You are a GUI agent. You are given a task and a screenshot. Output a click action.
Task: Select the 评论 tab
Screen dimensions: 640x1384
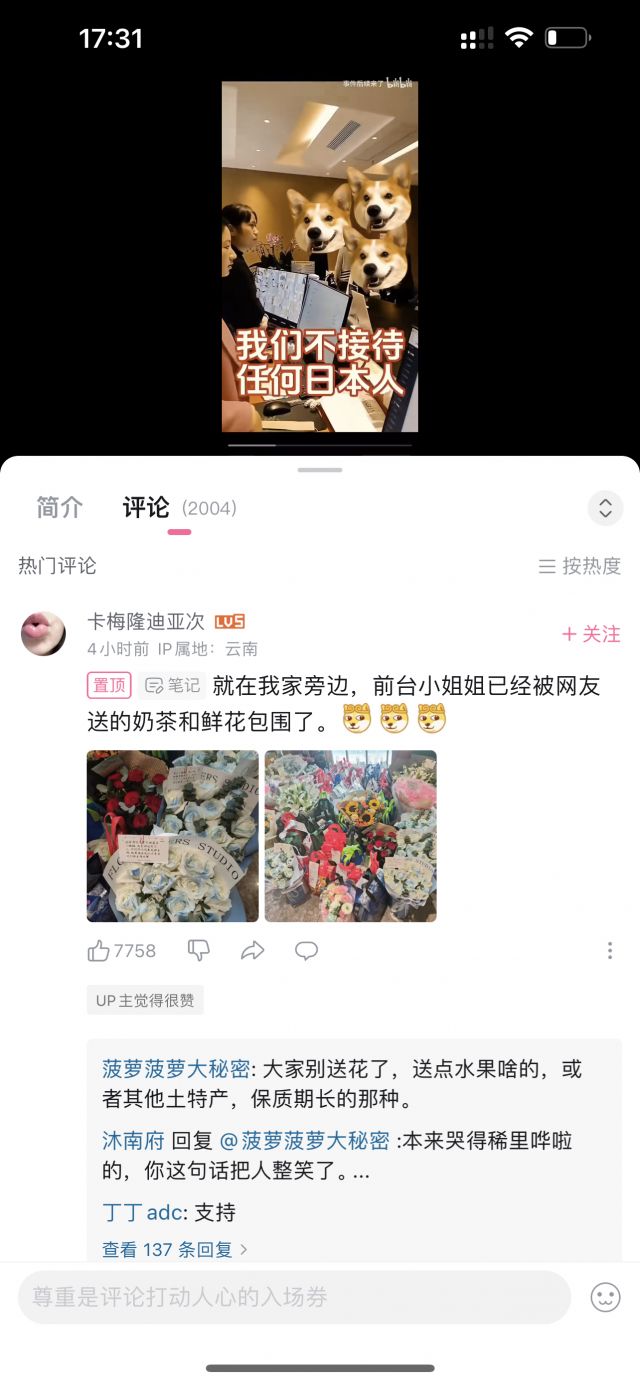146,508
